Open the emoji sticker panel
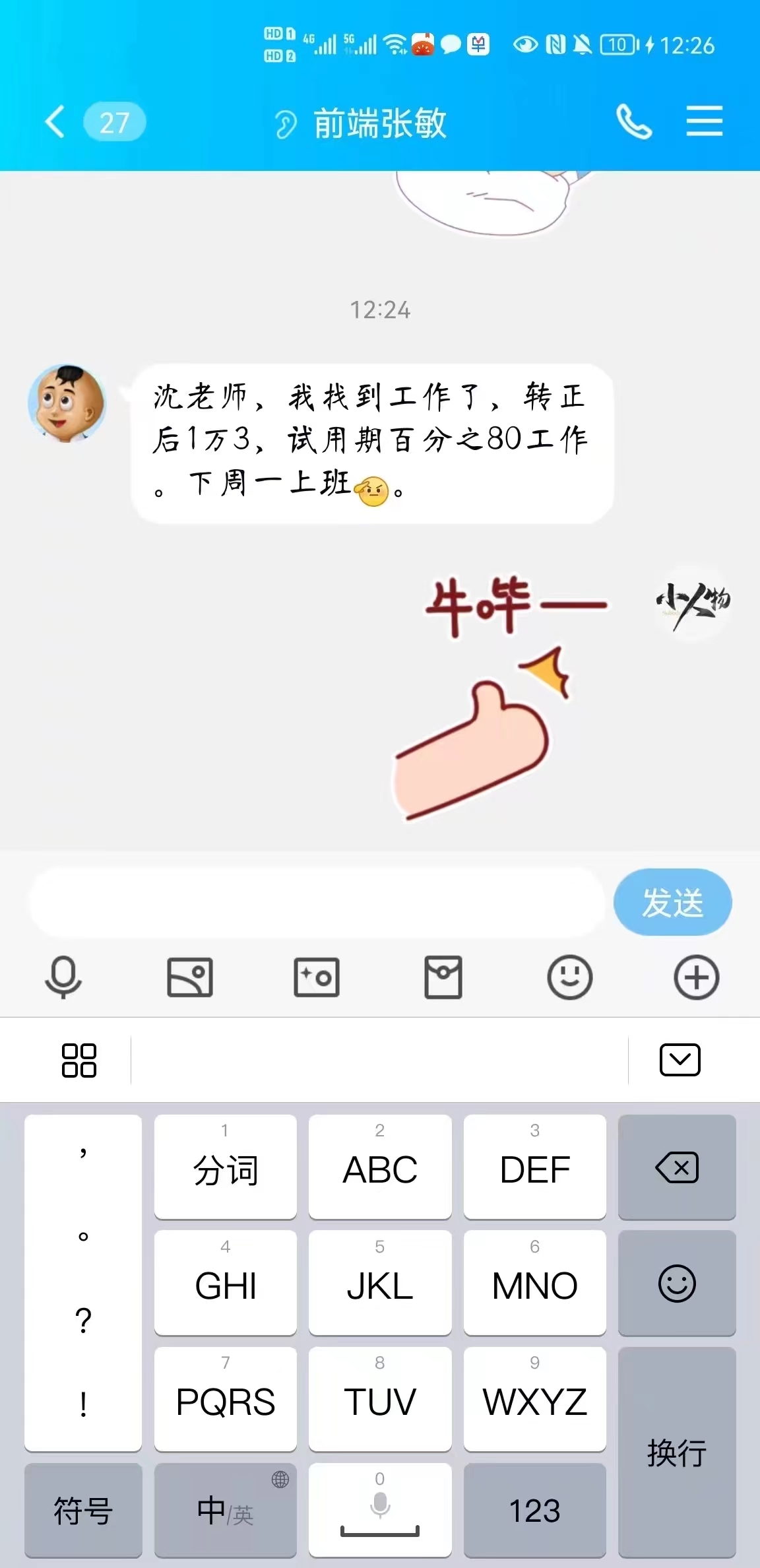760x1568 pixels. [569, 977]
